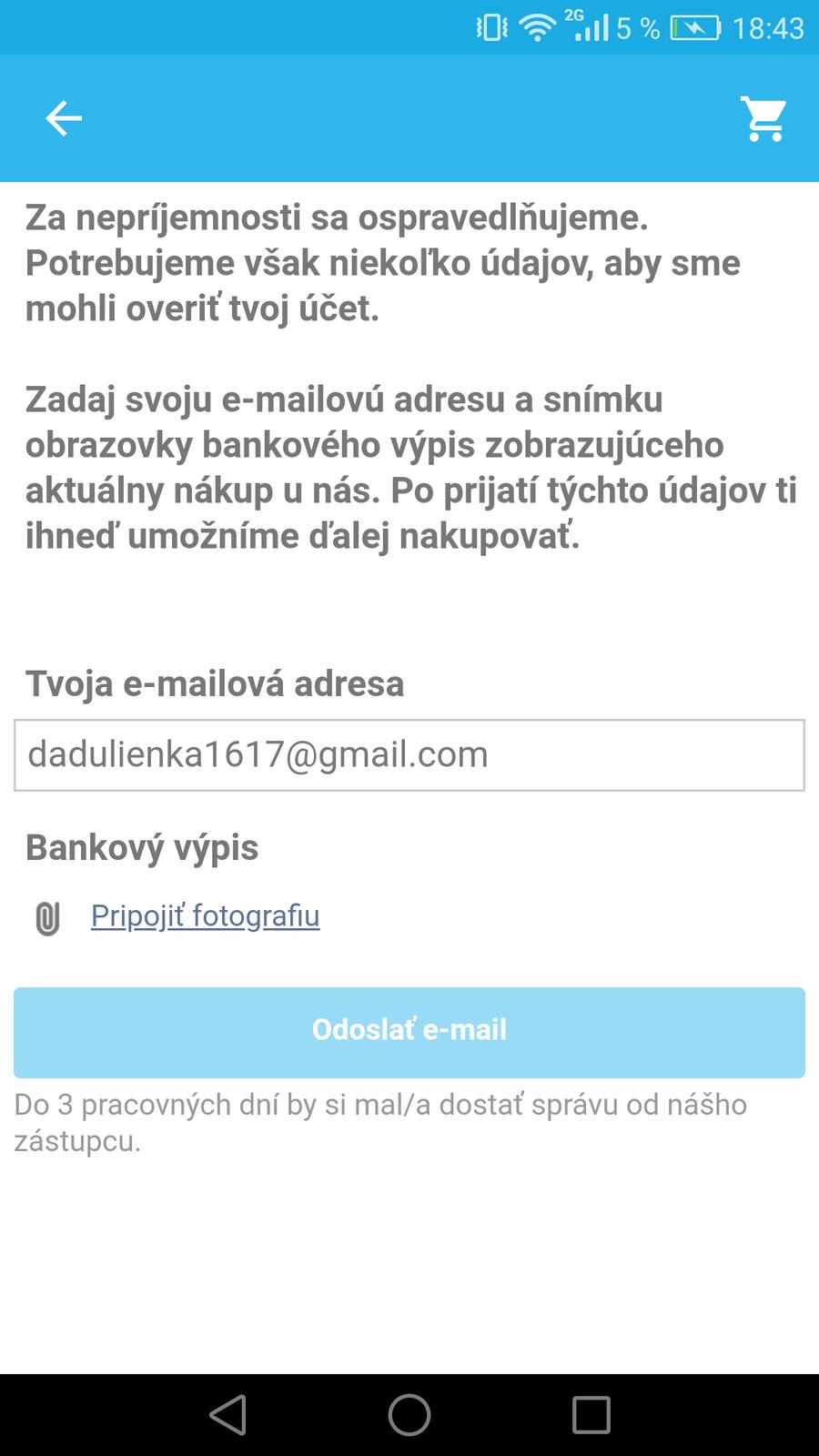This screenshot has height=1456, width=819.
Task: Tap the Pripojiť fotografiu link
Action: tap(205, 915)
